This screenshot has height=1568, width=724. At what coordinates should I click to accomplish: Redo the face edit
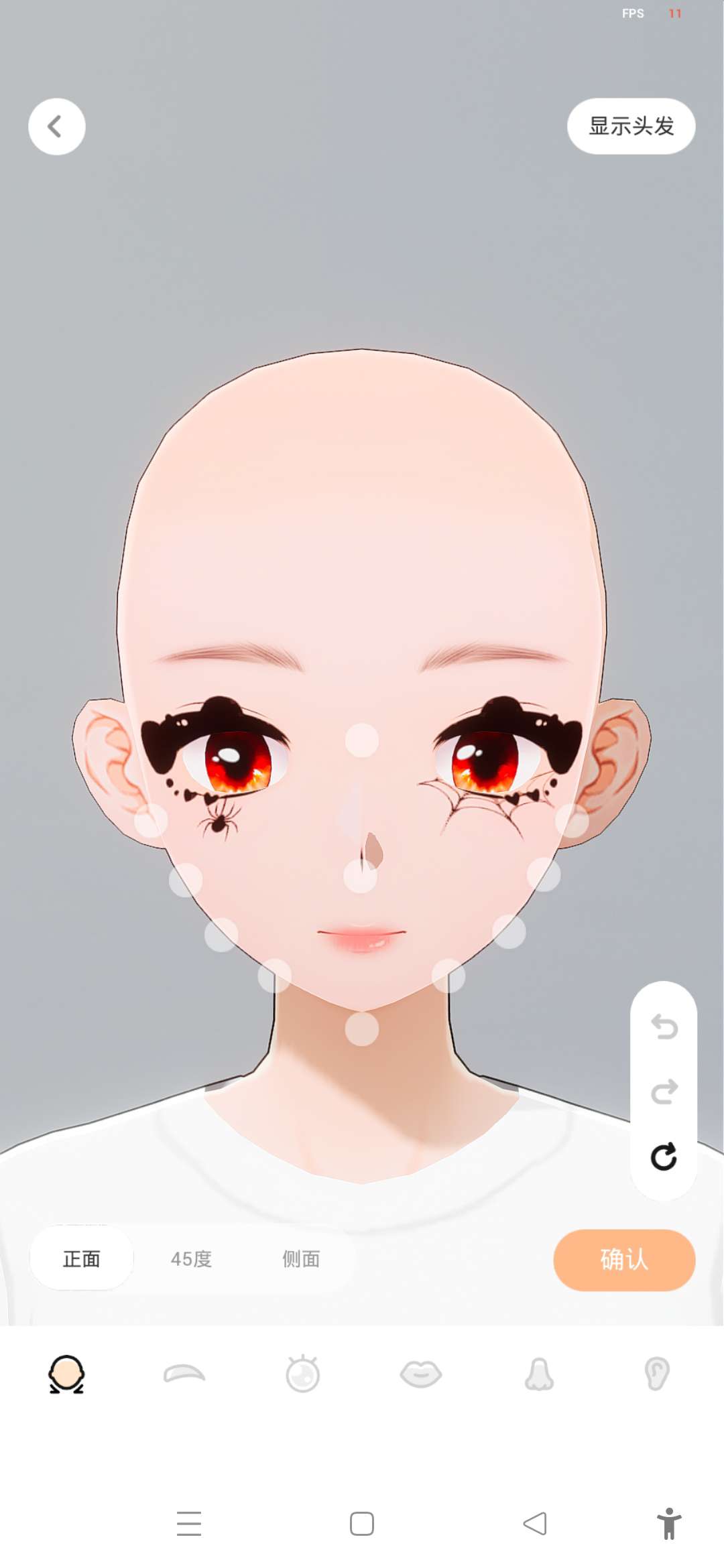pyautogui.click(x=664, y=1092)
